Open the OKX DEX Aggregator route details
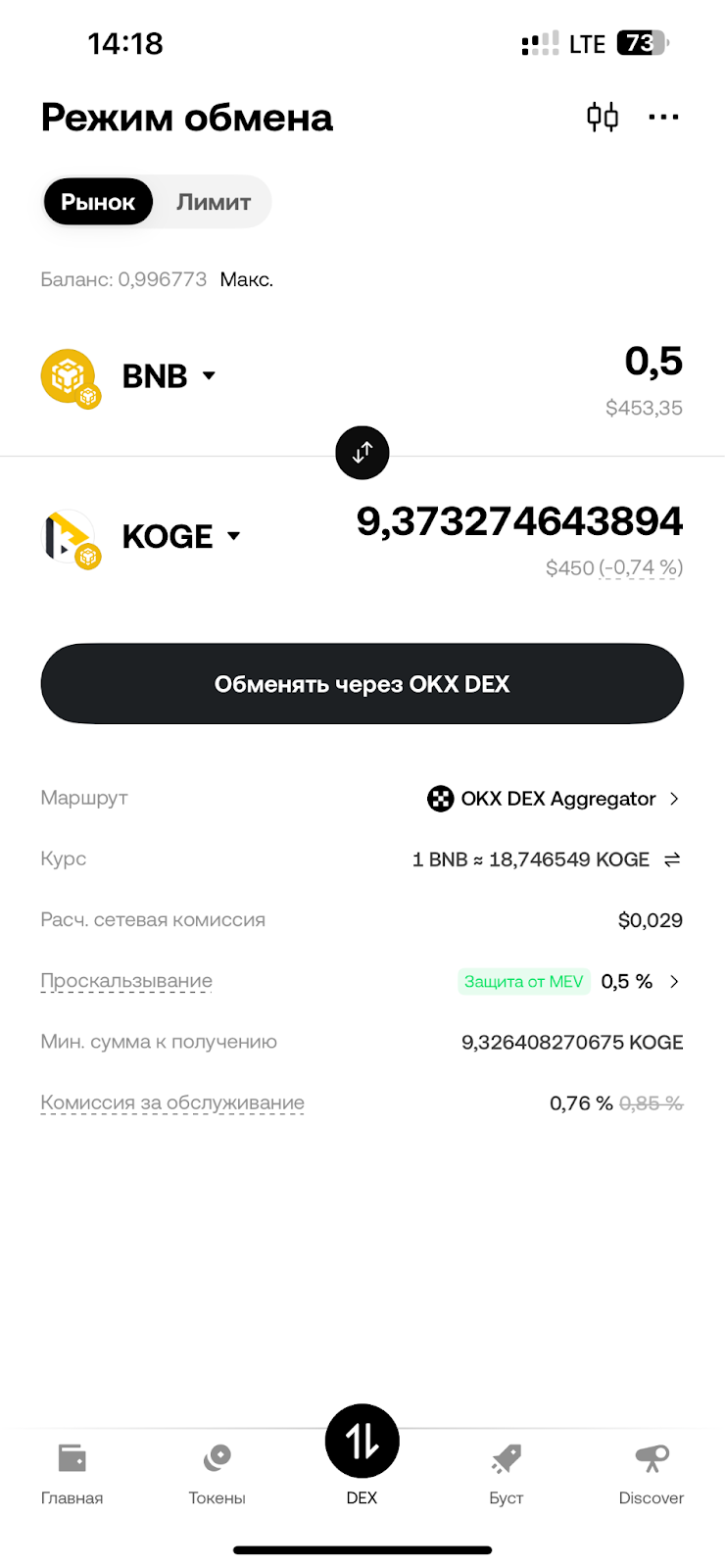 click(556, 799)
